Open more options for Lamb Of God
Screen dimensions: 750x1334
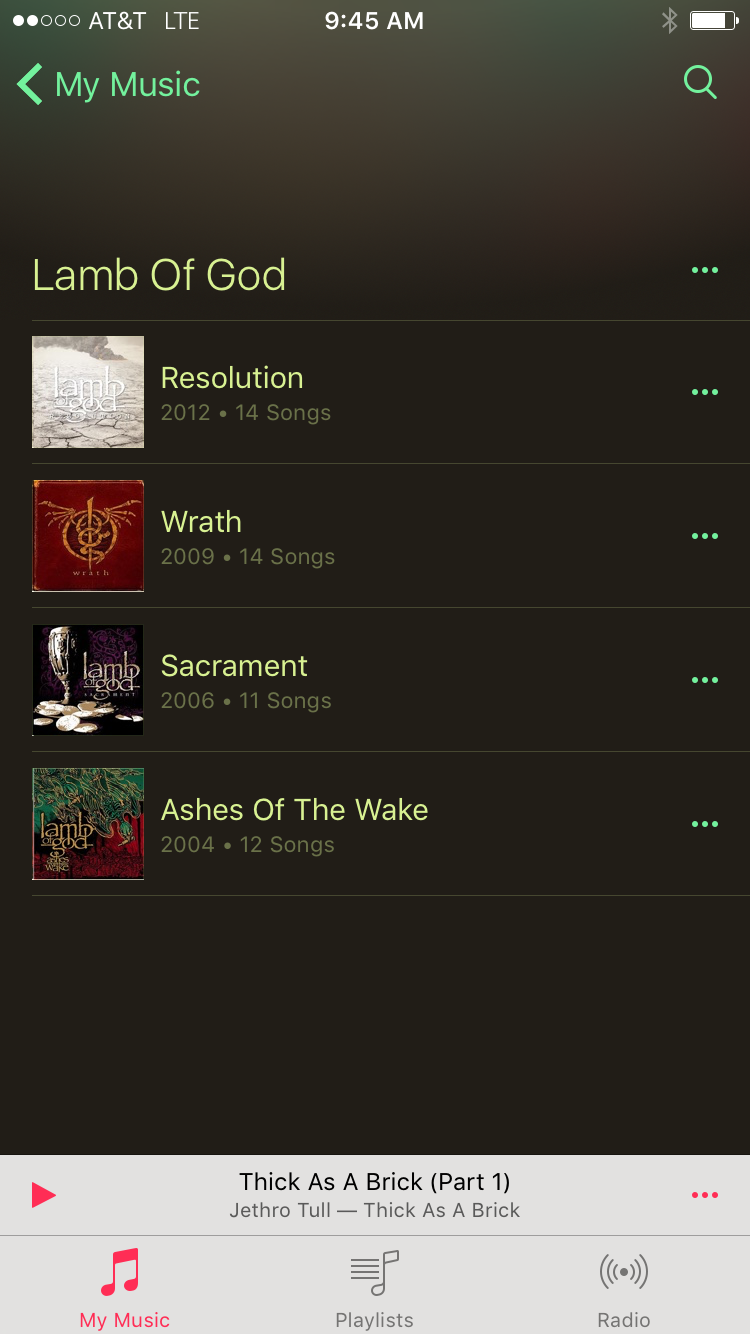pyautogui.click(x=704, y=271)
